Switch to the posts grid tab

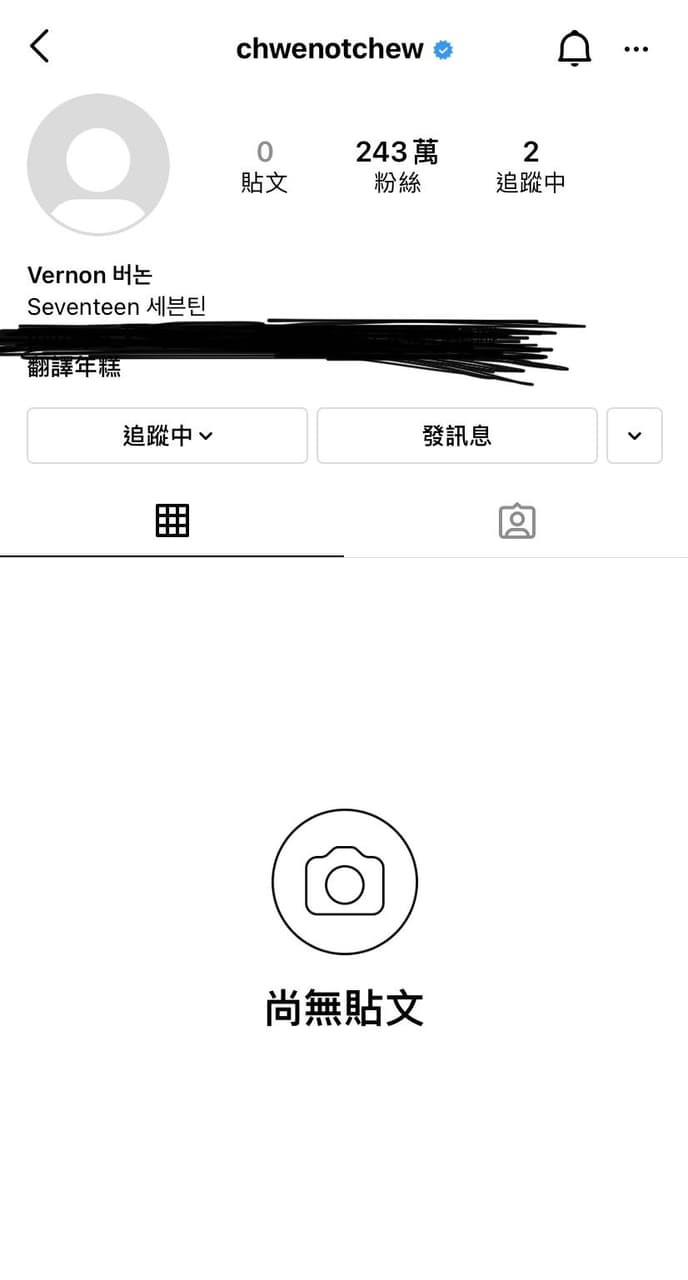tap(172, 520)
